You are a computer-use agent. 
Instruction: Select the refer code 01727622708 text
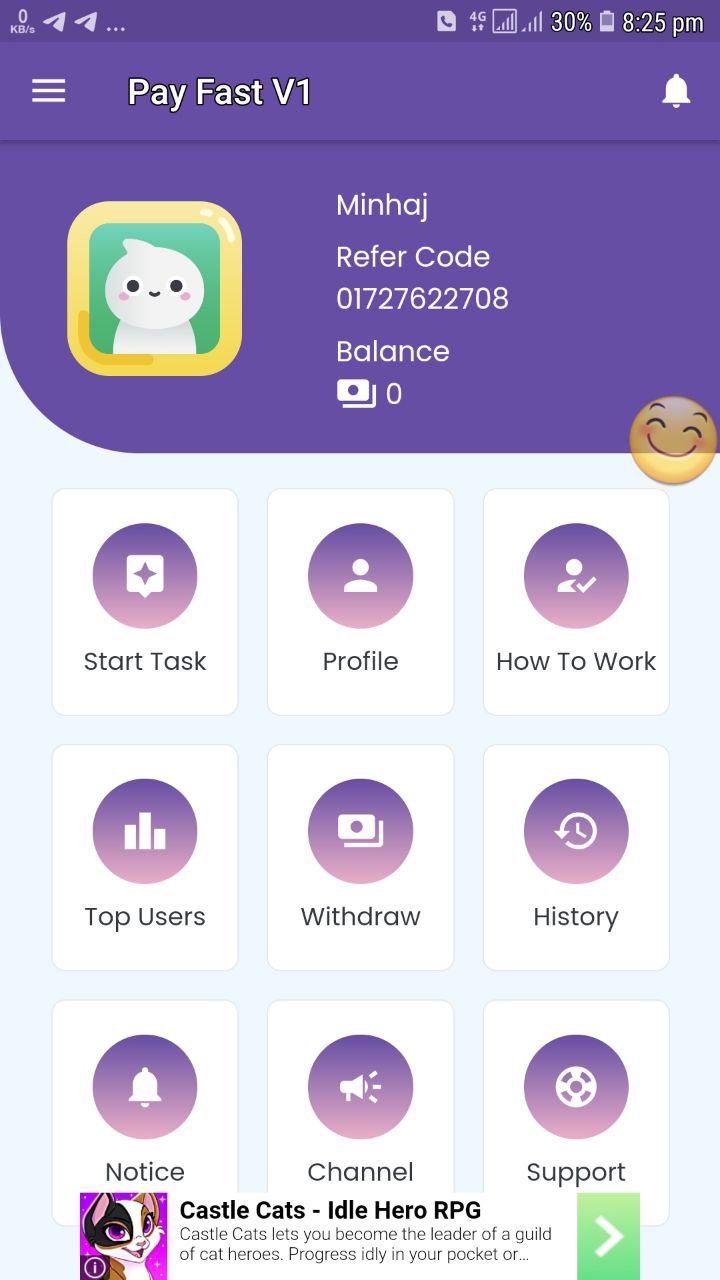click(x=421, y=298)
